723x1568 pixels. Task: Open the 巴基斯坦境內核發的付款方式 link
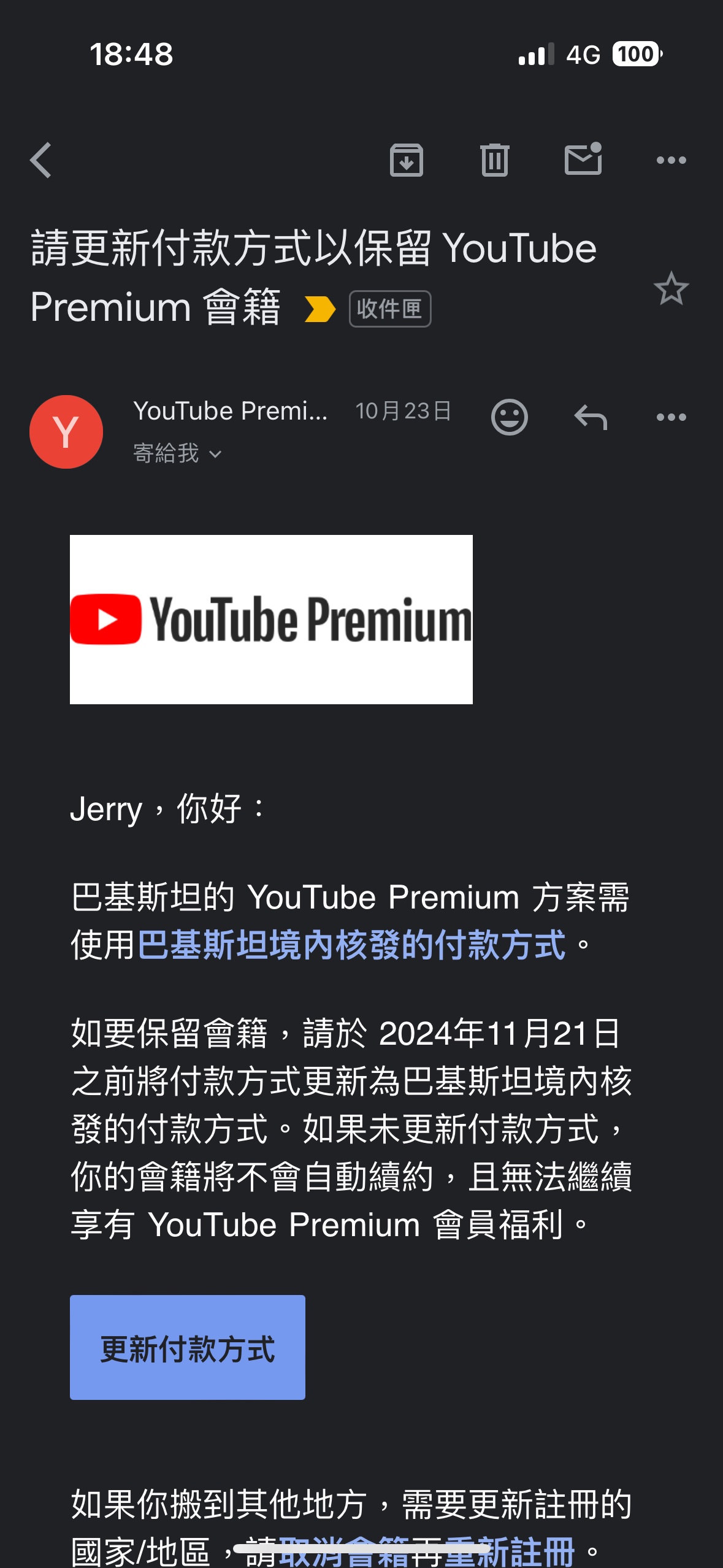click(351, 945)
